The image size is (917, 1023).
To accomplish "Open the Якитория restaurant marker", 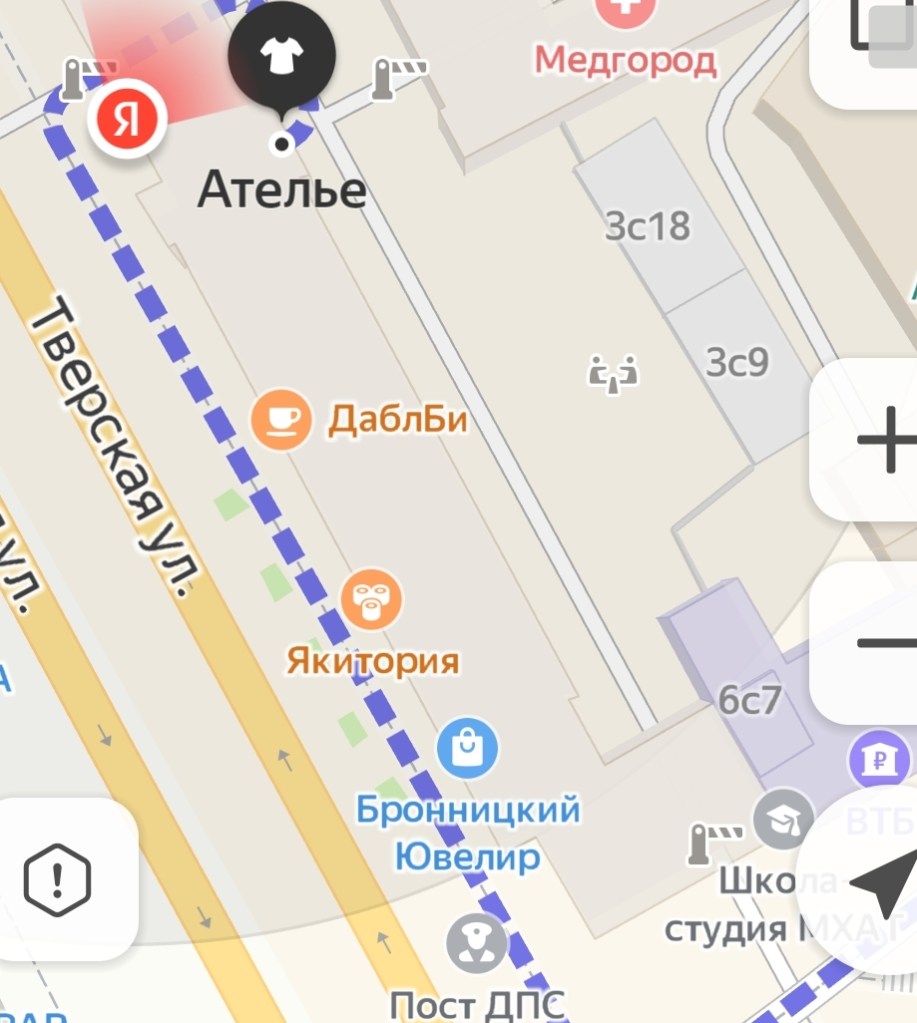I will 371,600.
